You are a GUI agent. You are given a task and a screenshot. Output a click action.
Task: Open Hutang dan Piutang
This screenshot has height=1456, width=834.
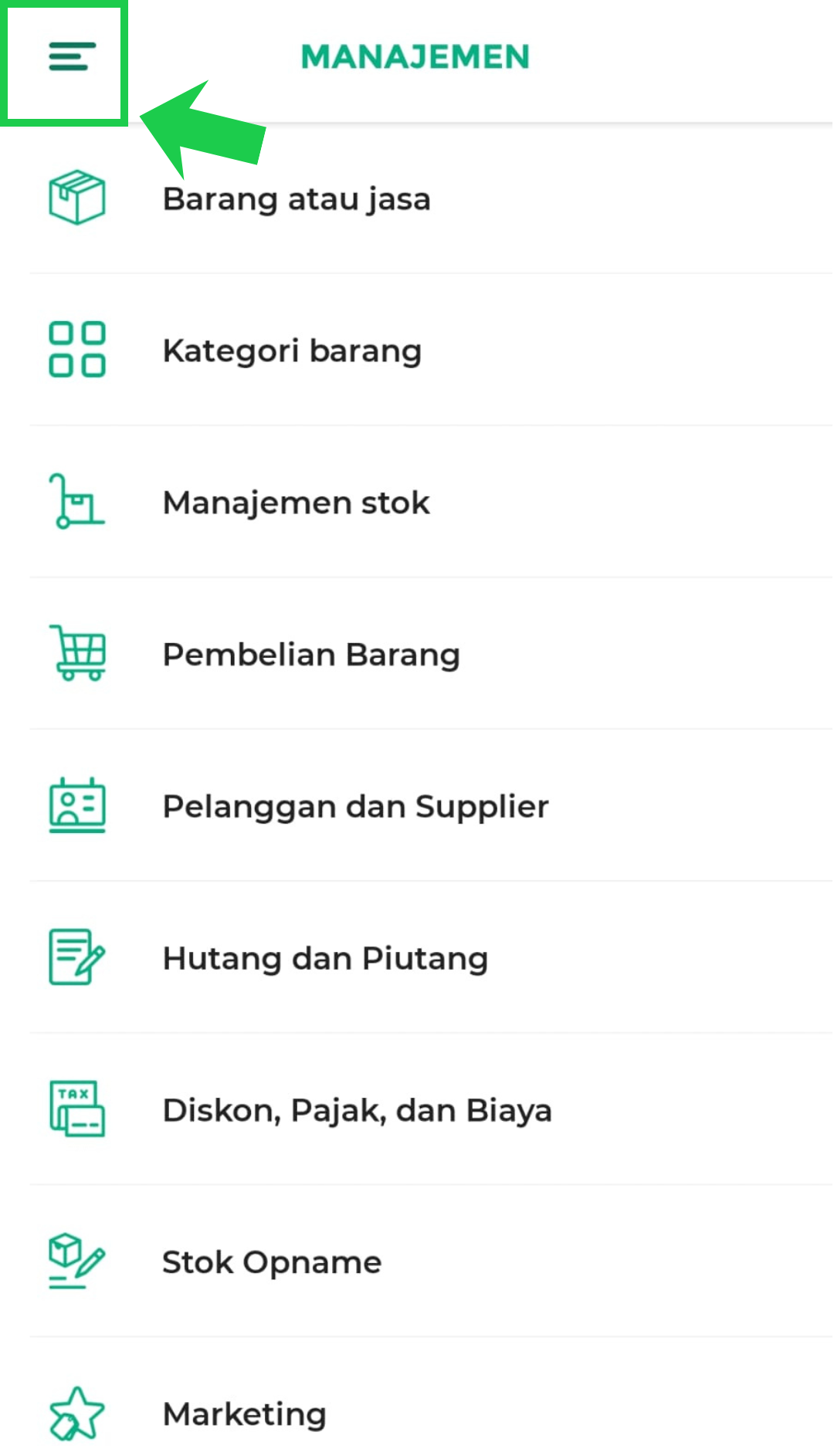325,959
